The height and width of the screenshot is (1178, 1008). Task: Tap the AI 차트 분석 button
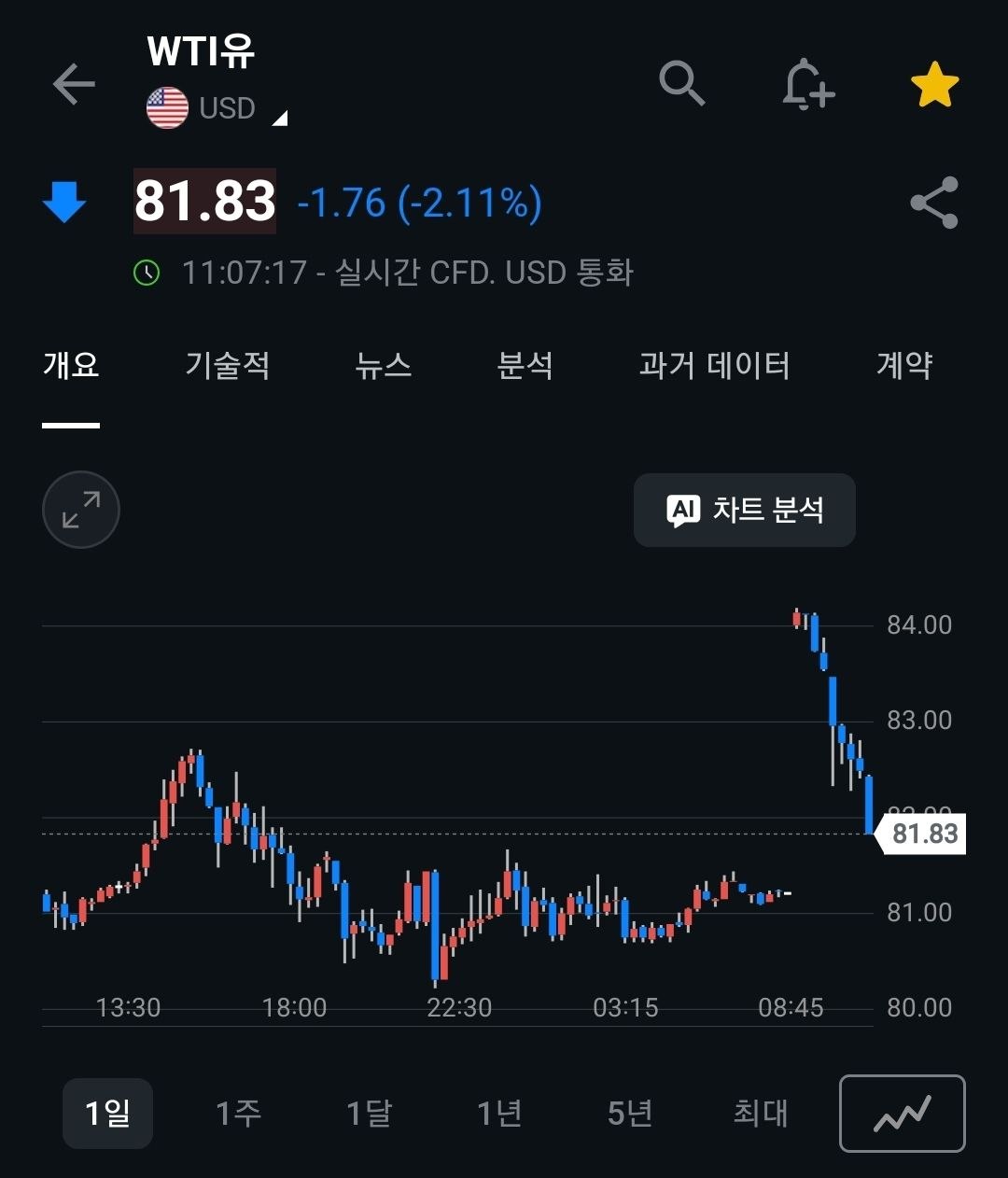click(x=745, y=510)
